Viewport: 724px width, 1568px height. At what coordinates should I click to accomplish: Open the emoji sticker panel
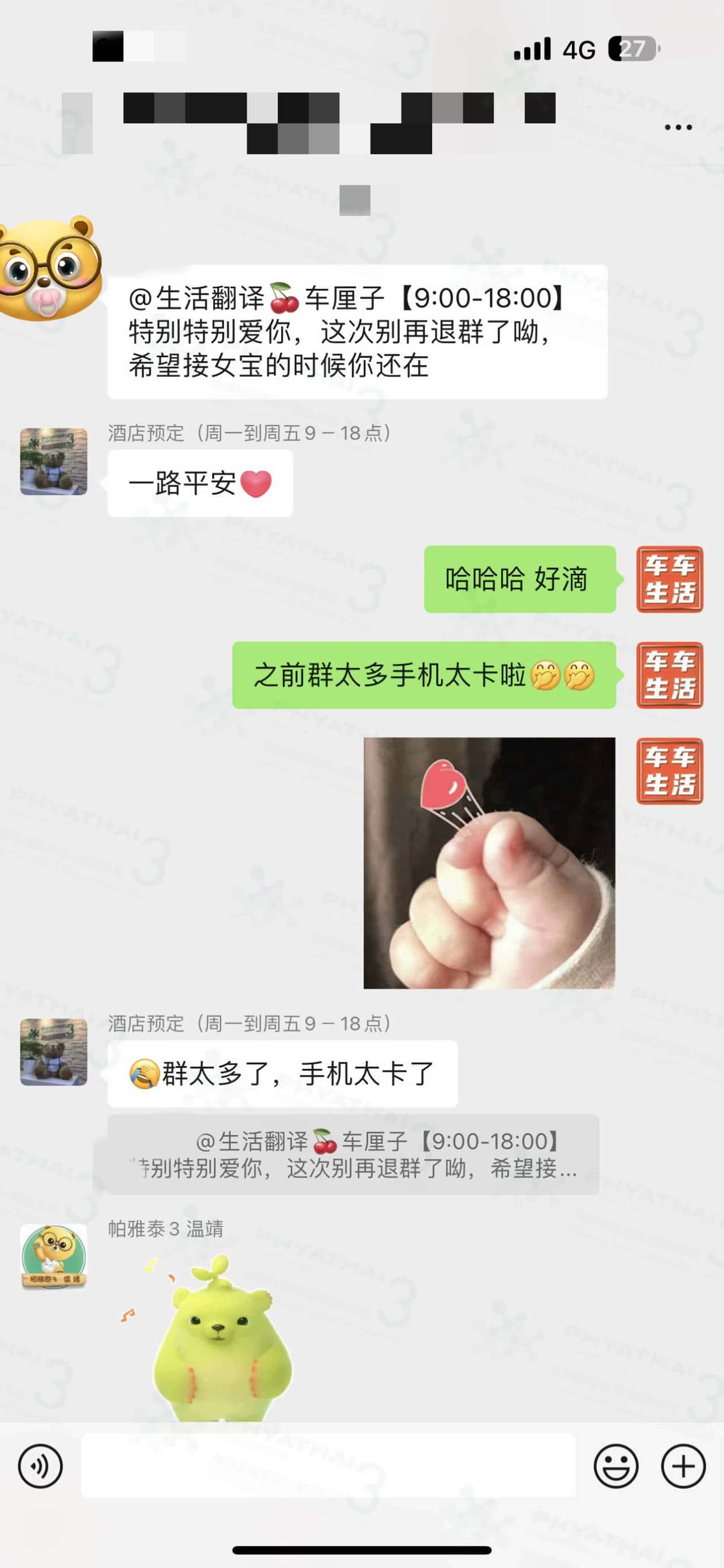[615, 1466]
